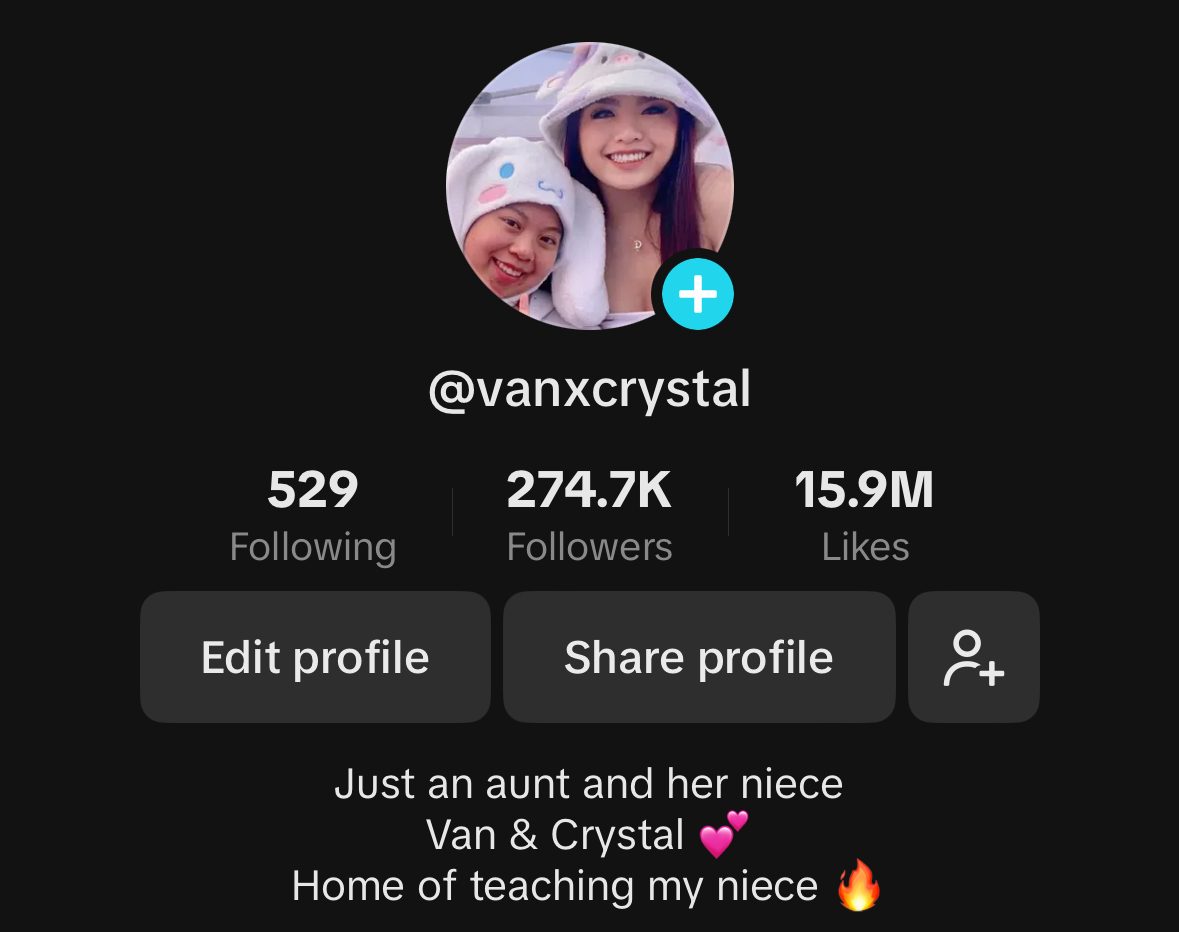Open the add friends icon

(x=973, y=657)
